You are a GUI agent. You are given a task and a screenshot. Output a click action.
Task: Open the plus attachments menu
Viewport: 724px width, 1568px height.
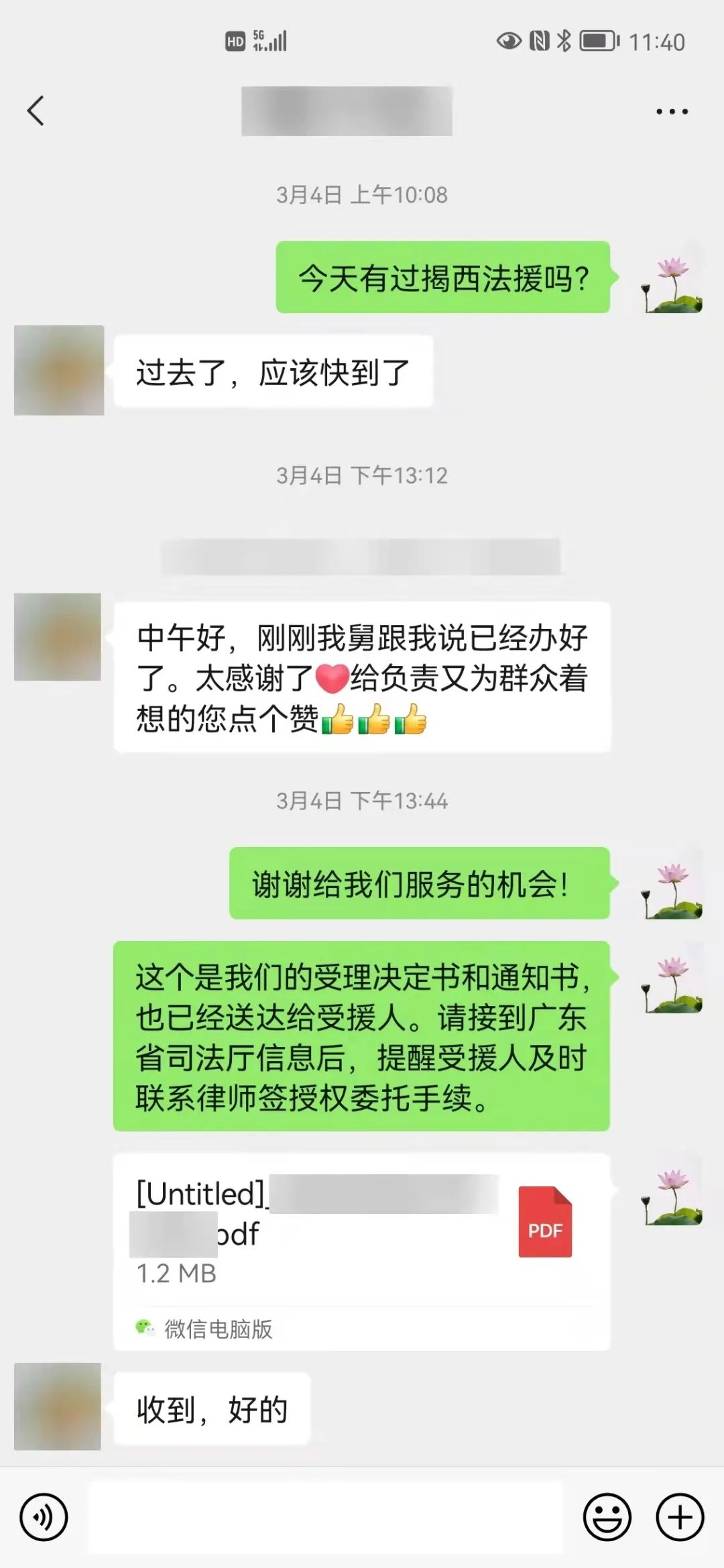pyautogui.click(x=679, y=1517)
